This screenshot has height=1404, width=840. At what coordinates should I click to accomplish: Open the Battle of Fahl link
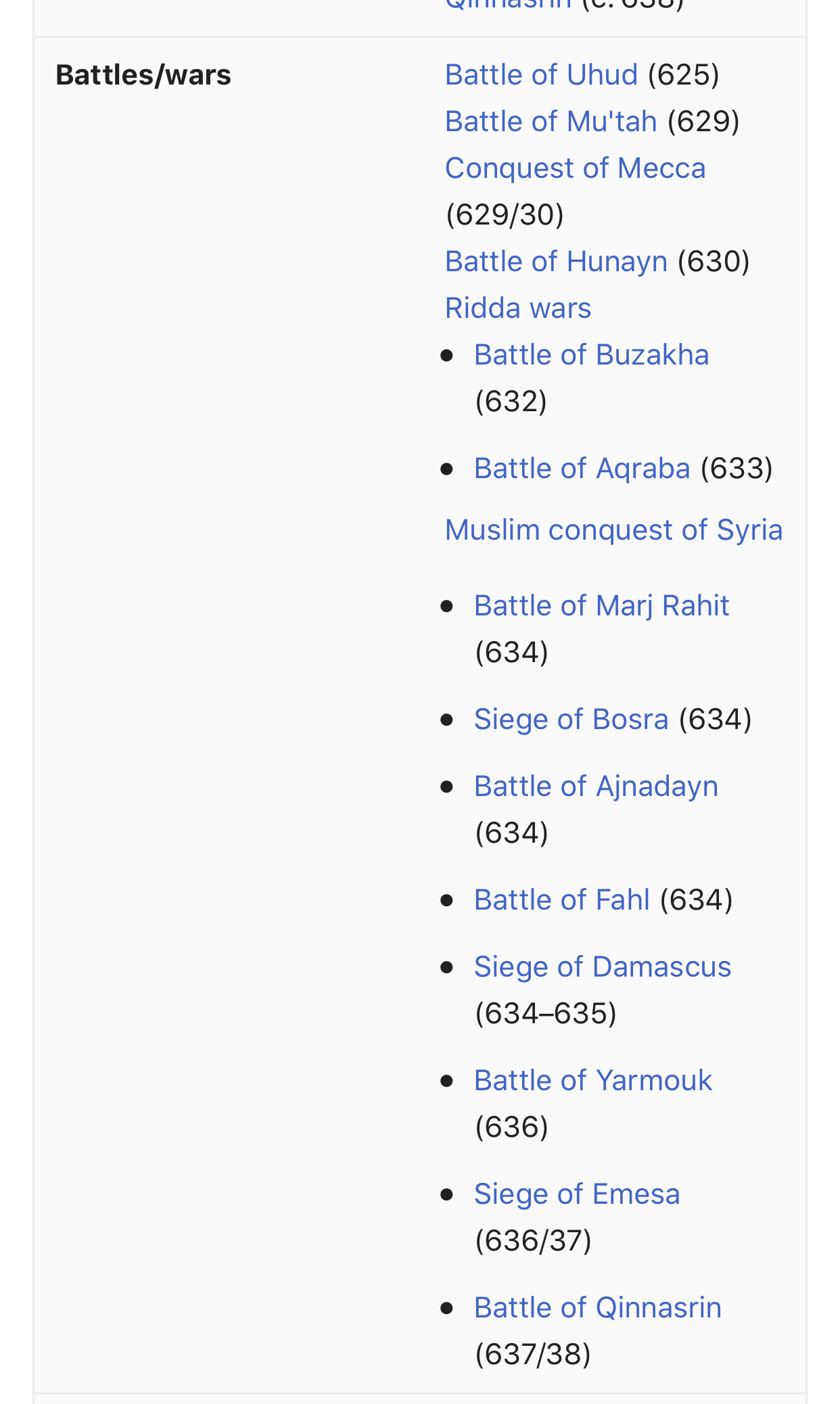(561, 900)
